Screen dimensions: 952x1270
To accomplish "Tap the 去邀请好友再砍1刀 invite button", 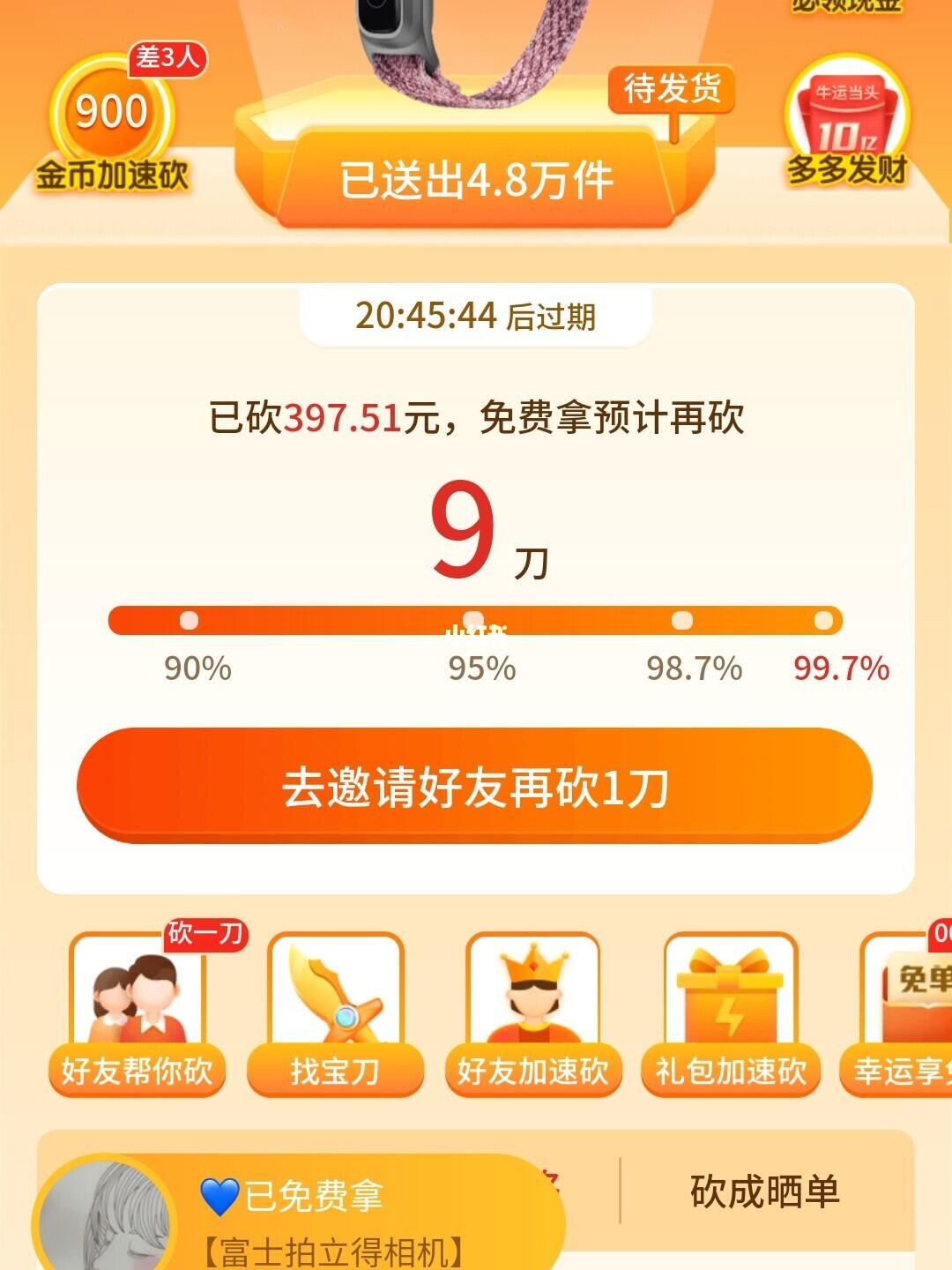I will [x=476, y=789].
